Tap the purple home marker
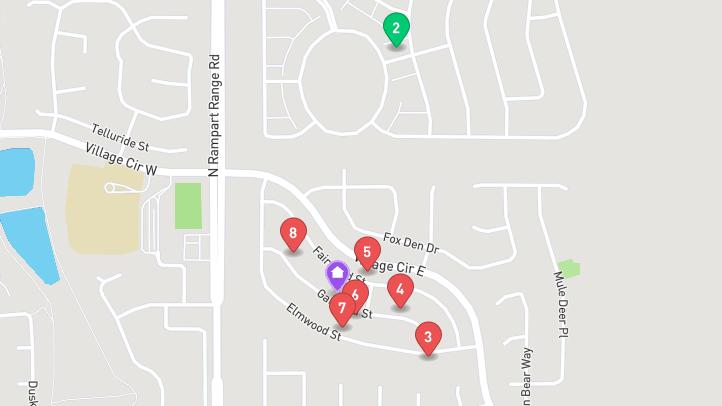 338,273
